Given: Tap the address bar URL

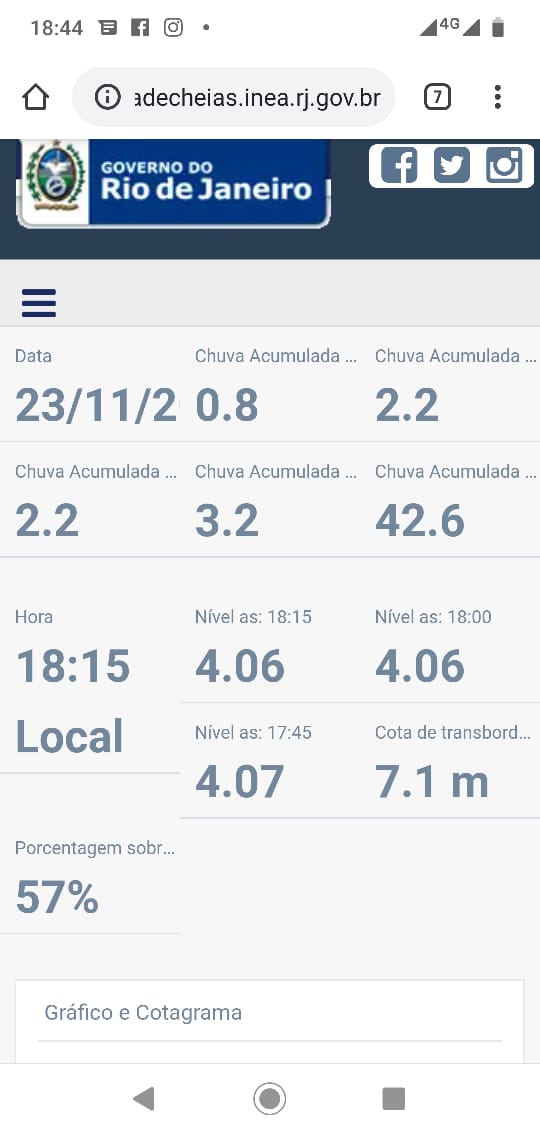Looking at the screenshot, I should pyautogui.click(x=258, y=97).
